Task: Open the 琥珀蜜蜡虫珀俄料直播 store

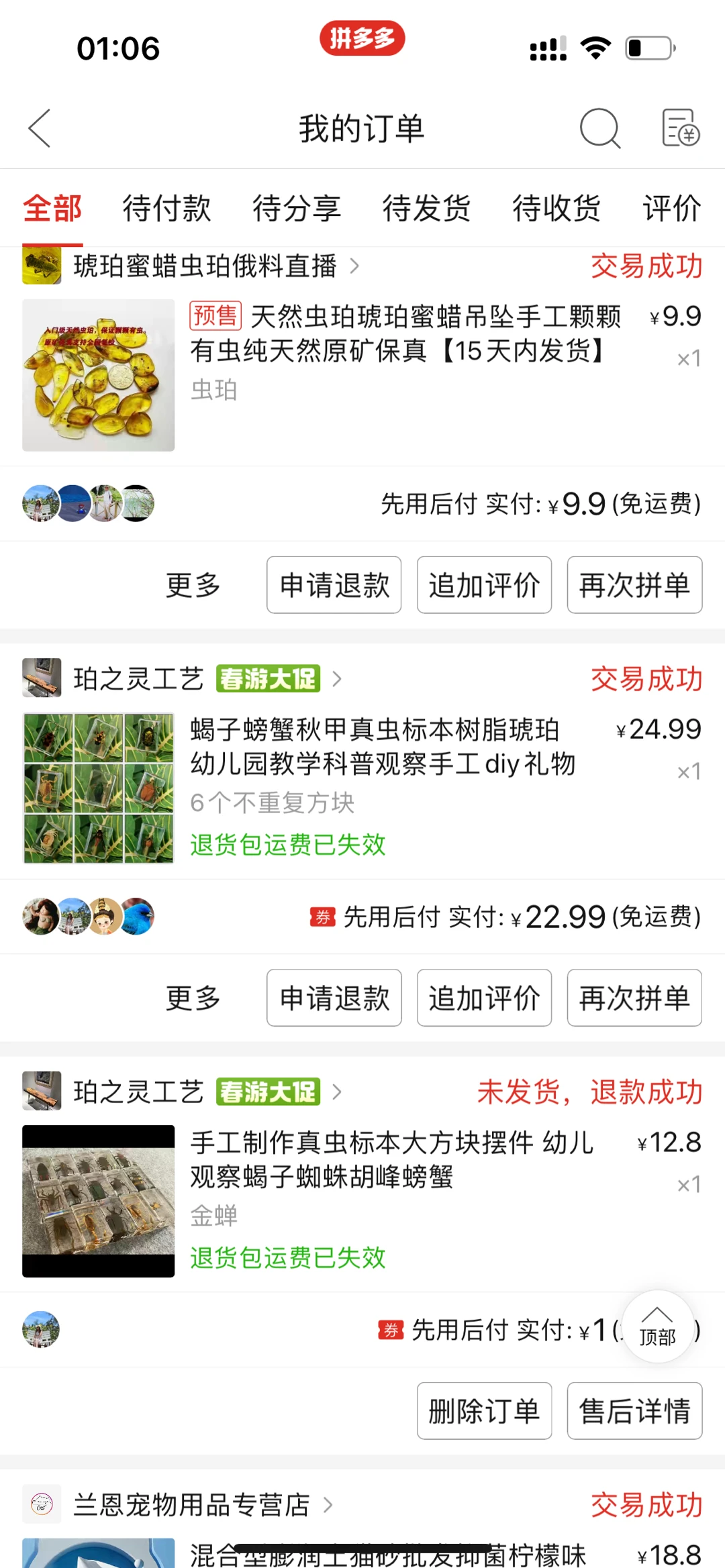Action: click(x=205, y=266)
